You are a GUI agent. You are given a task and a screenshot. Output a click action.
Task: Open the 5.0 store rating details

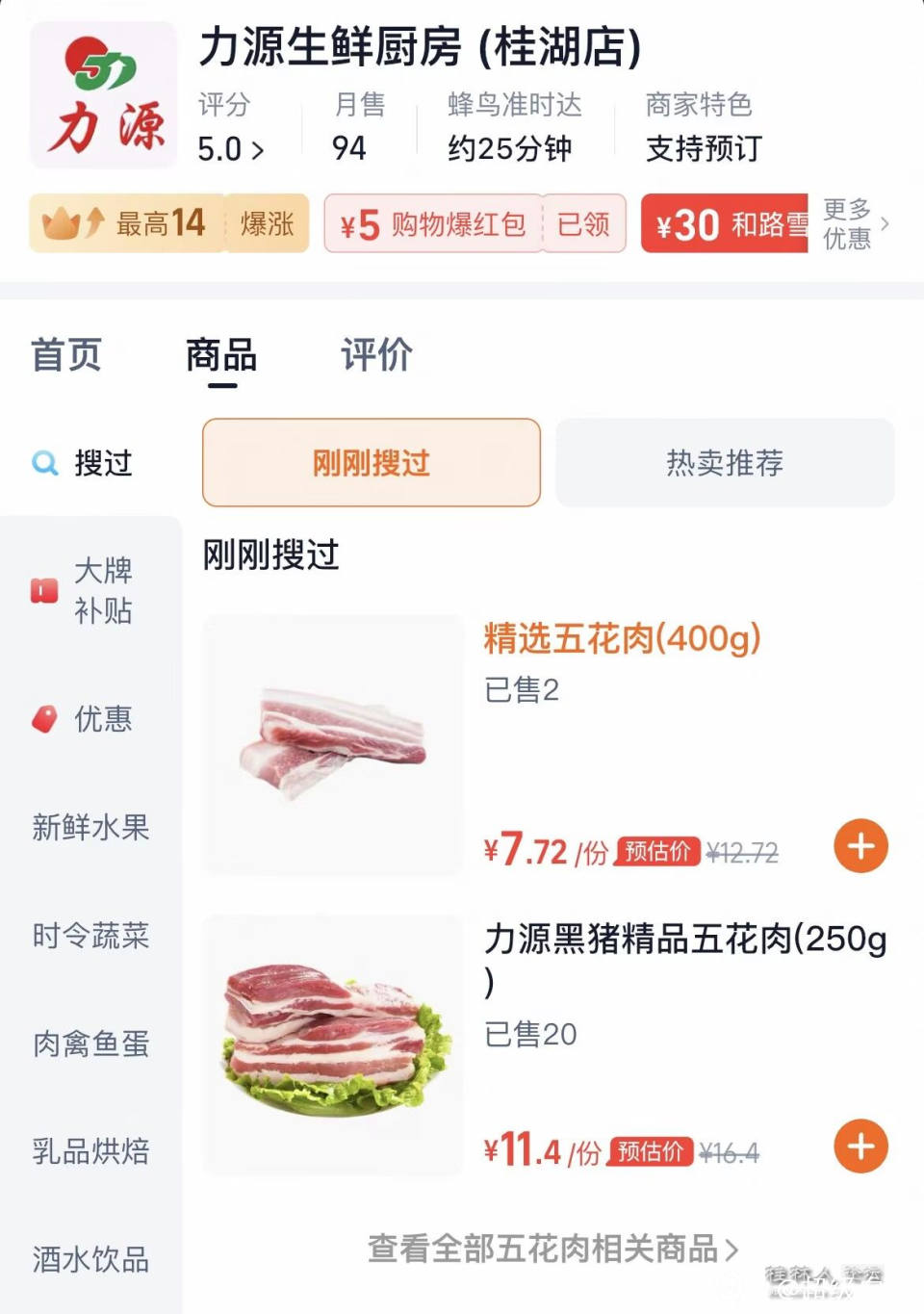[x=230, y=149]
